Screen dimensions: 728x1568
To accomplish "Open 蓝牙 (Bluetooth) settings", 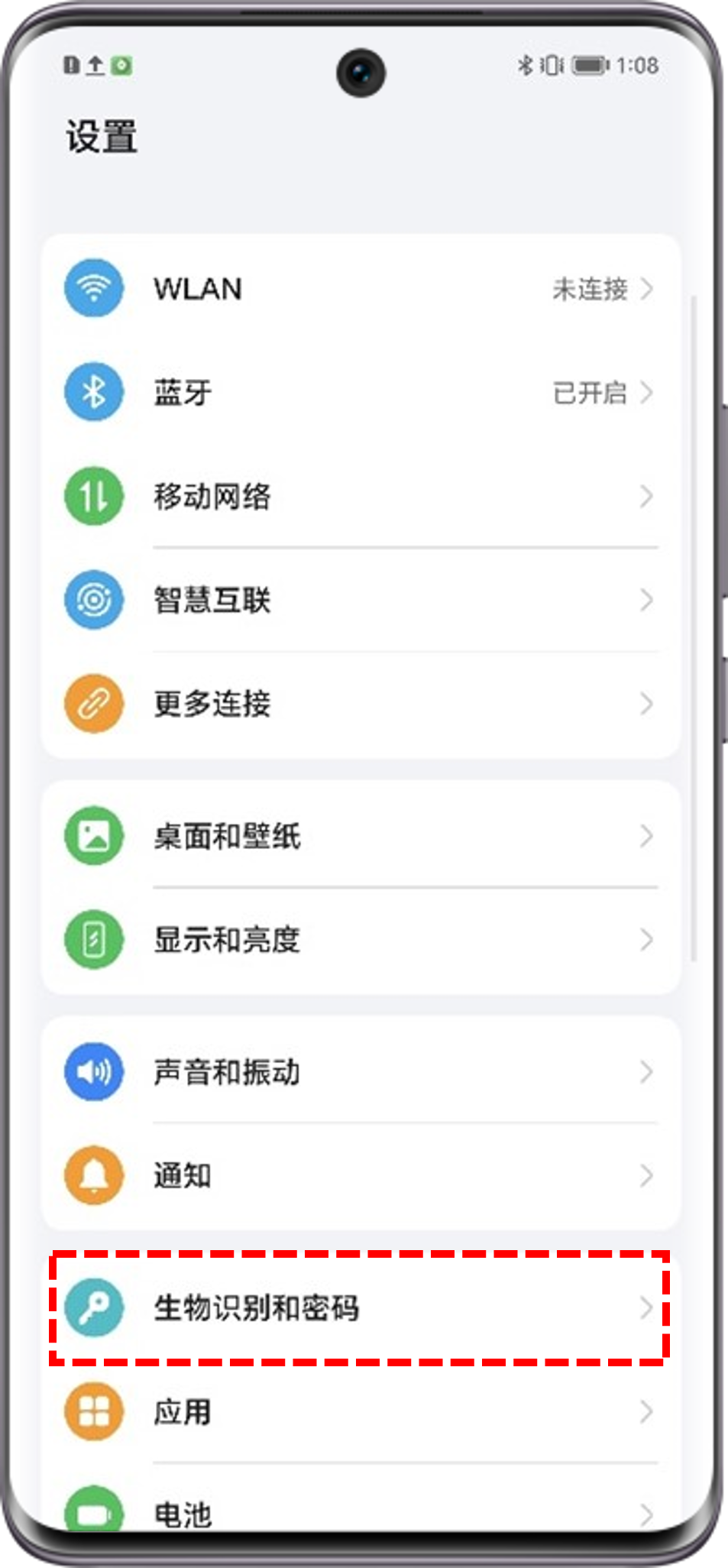I will click(x=359, y=393).
